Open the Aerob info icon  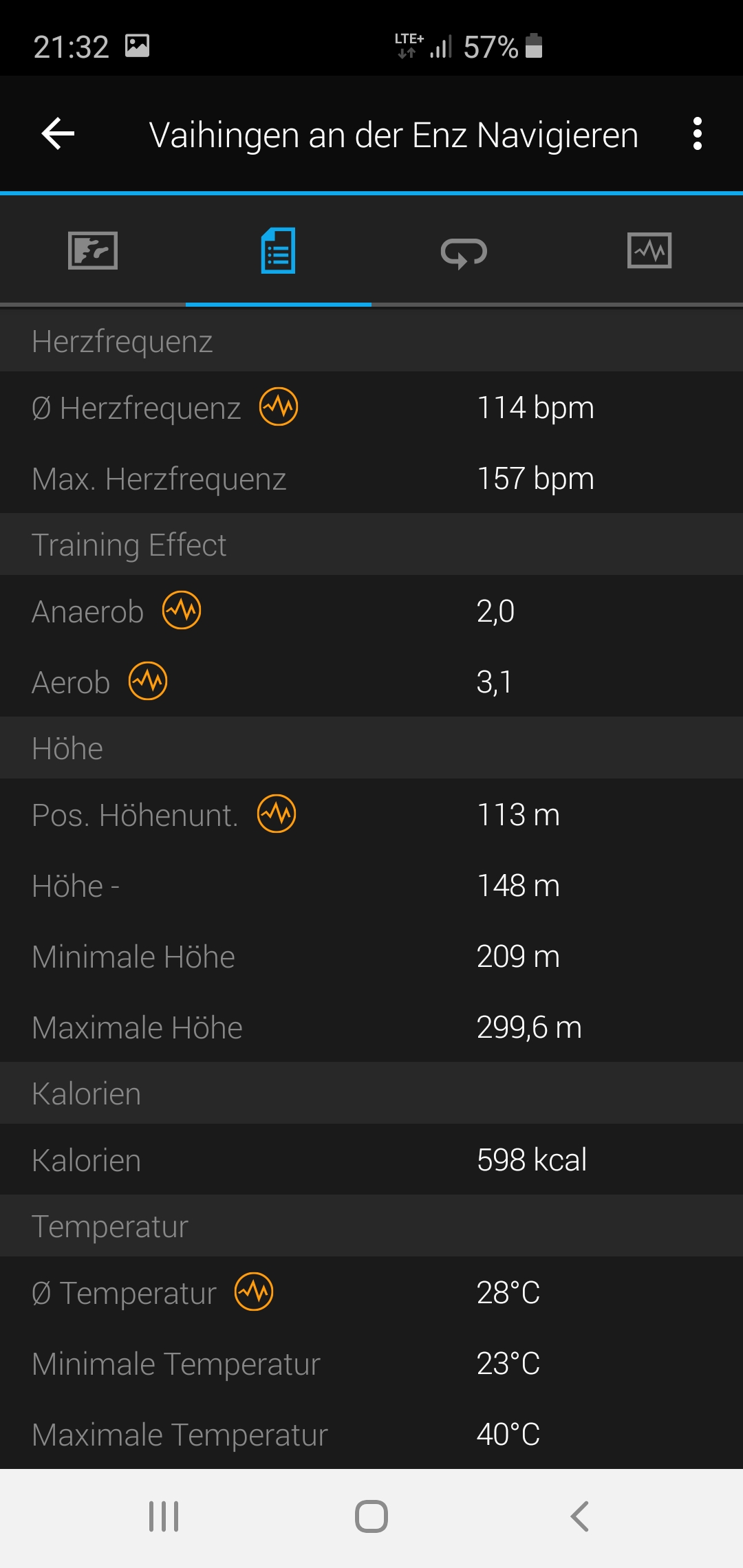tap(148, 681)
